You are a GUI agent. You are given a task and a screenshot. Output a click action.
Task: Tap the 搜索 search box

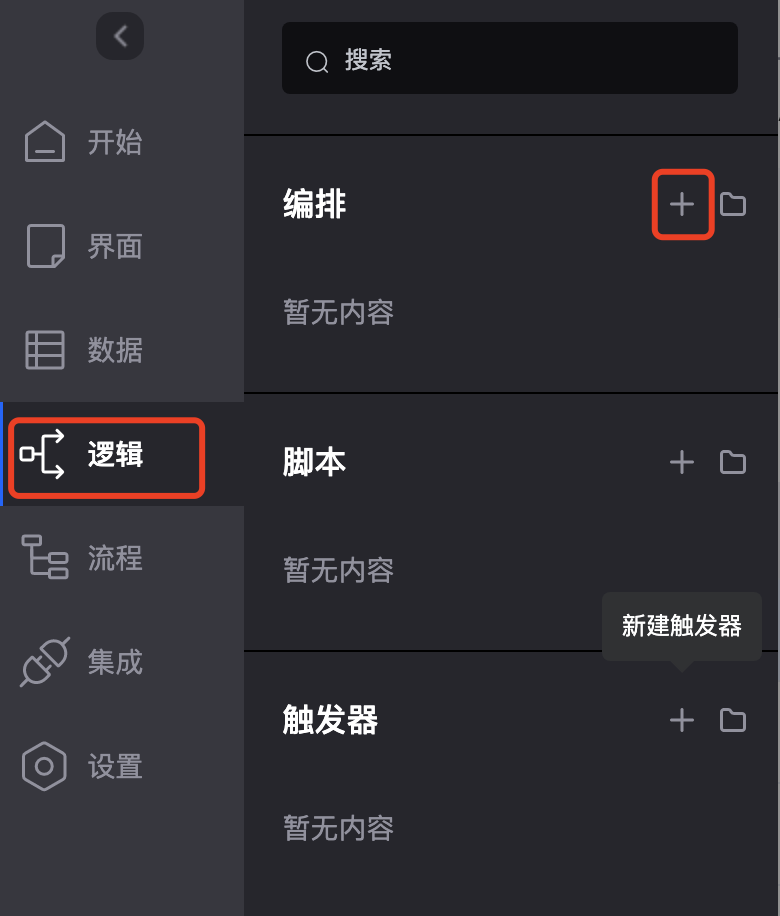pos(510,60)
